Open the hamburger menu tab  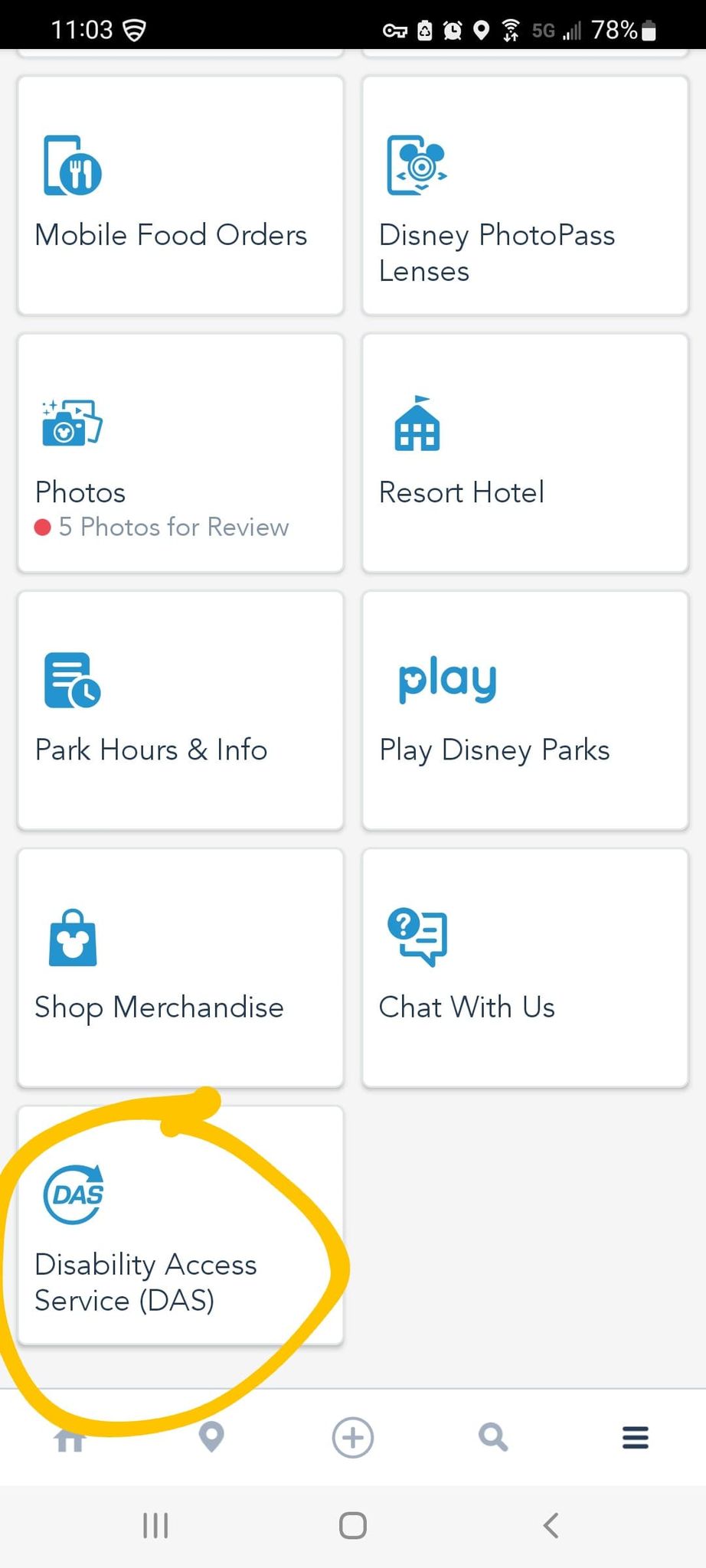click(636, 1438)
